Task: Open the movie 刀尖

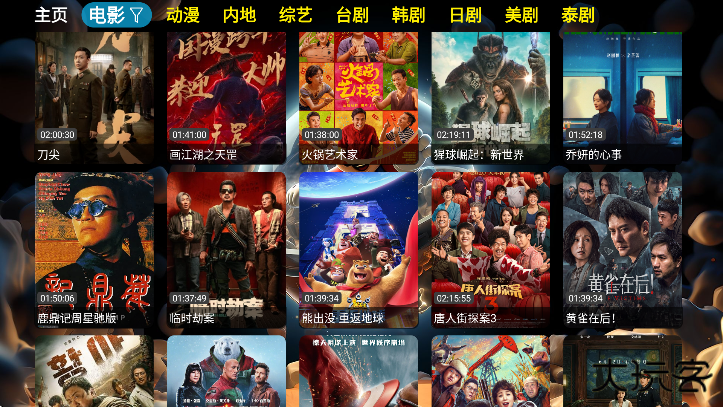Action: (94, 96)
